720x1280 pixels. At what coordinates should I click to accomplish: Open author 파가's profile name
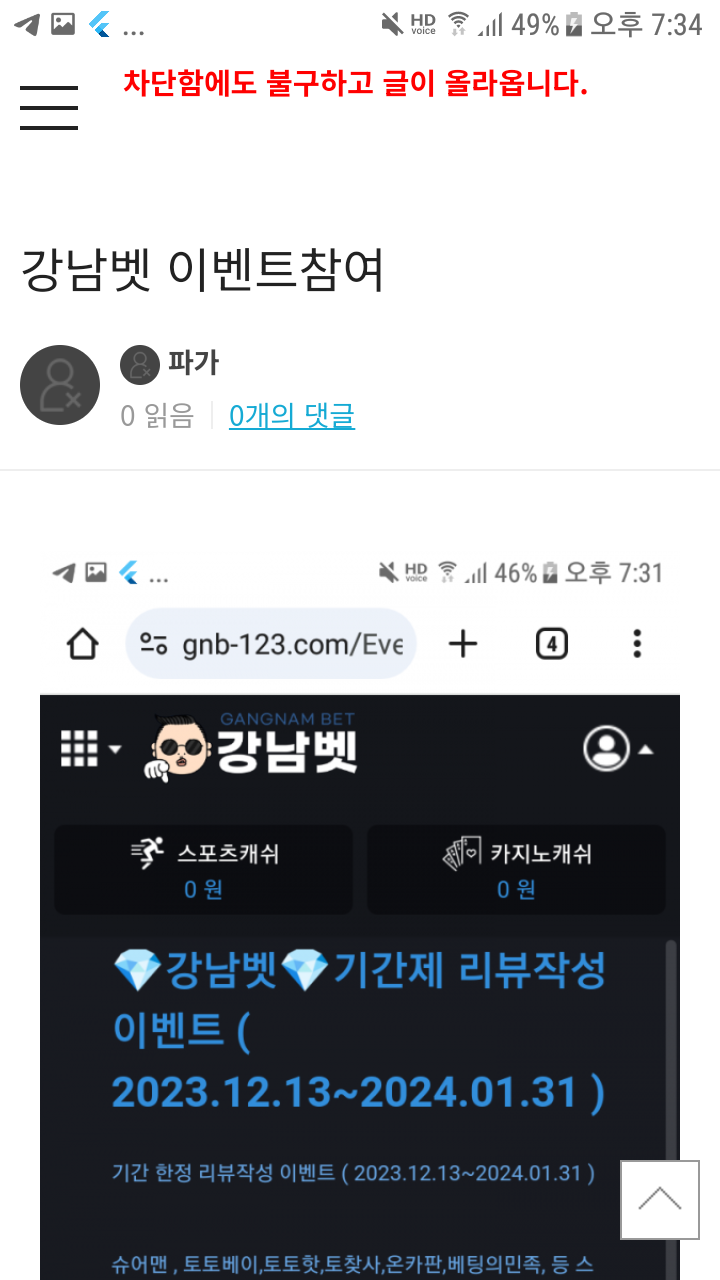point(192,364)
